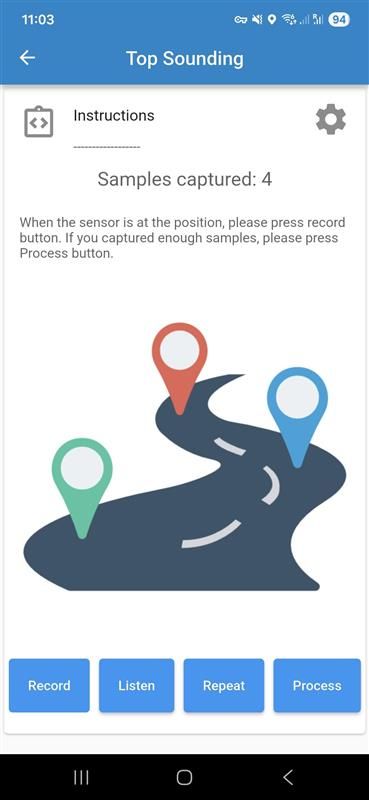Open the Instructions clipboard icon

click(39, 122)
